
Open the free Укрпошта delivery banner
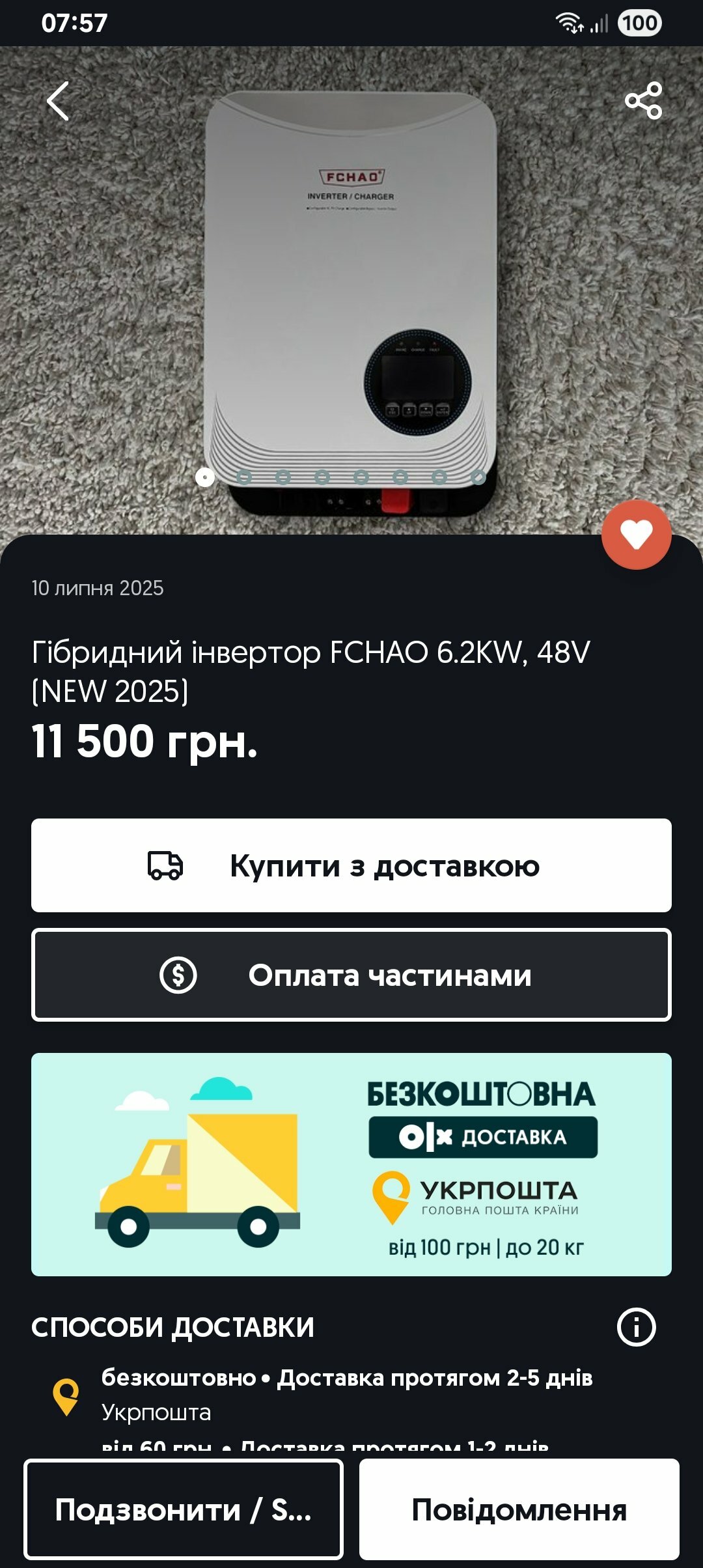(351, 1164)
